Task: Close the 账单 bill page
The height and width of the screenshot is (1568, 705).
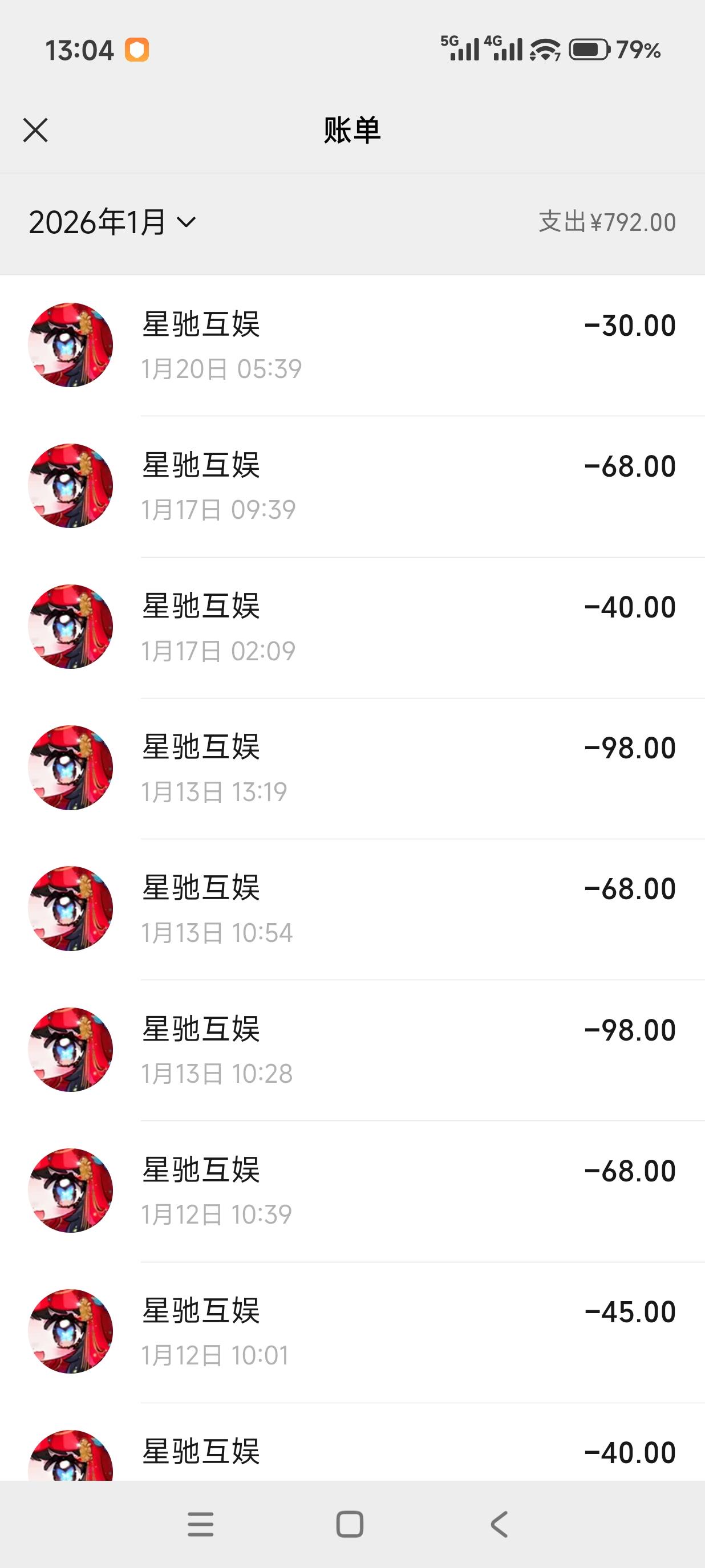Action: point(35,130)
